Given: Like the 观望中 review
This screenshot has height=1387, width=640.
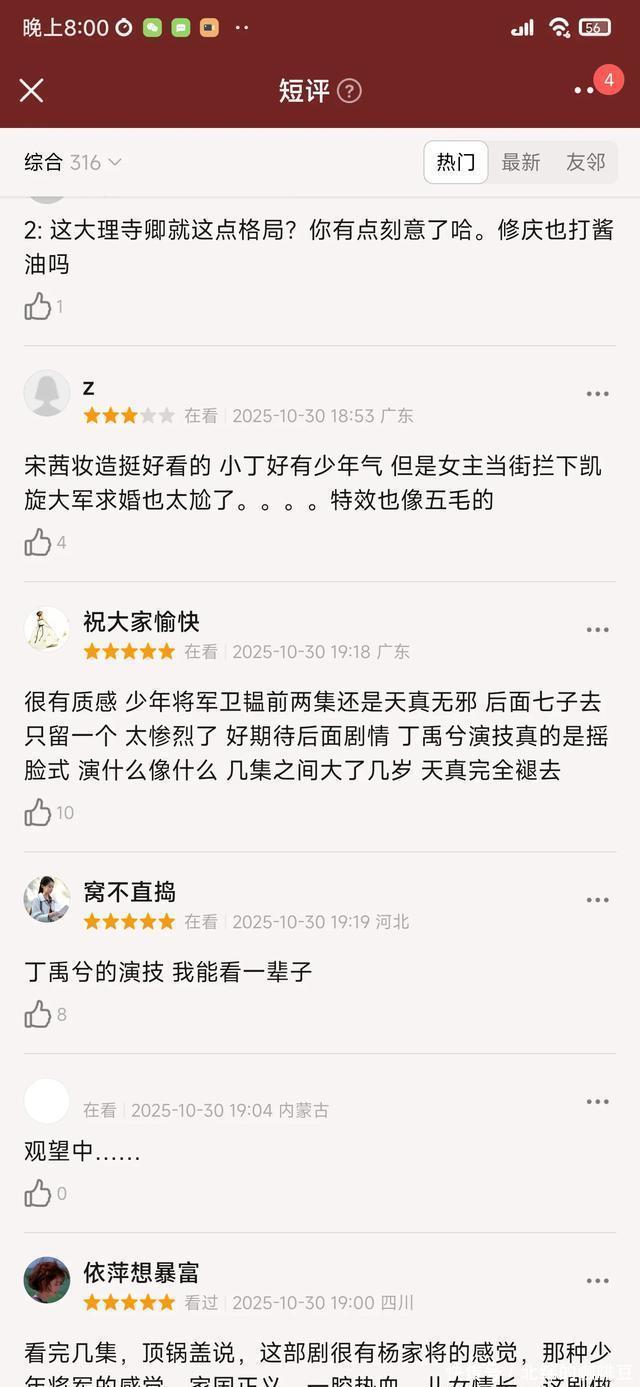Looking at the screenshot, I should click(x=38, y=1193).
